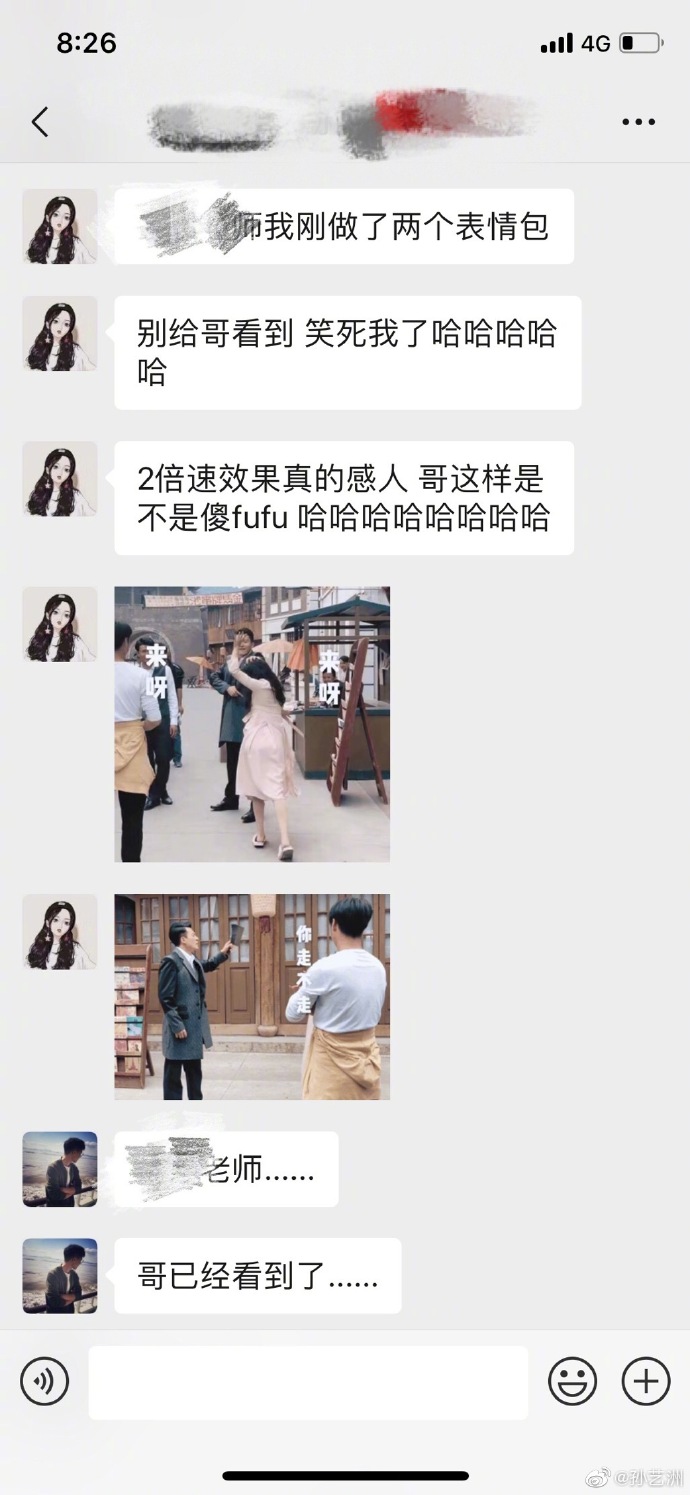Screen dimensions: 690x1495
Task: Go back to the chat list
Action: 40,122
